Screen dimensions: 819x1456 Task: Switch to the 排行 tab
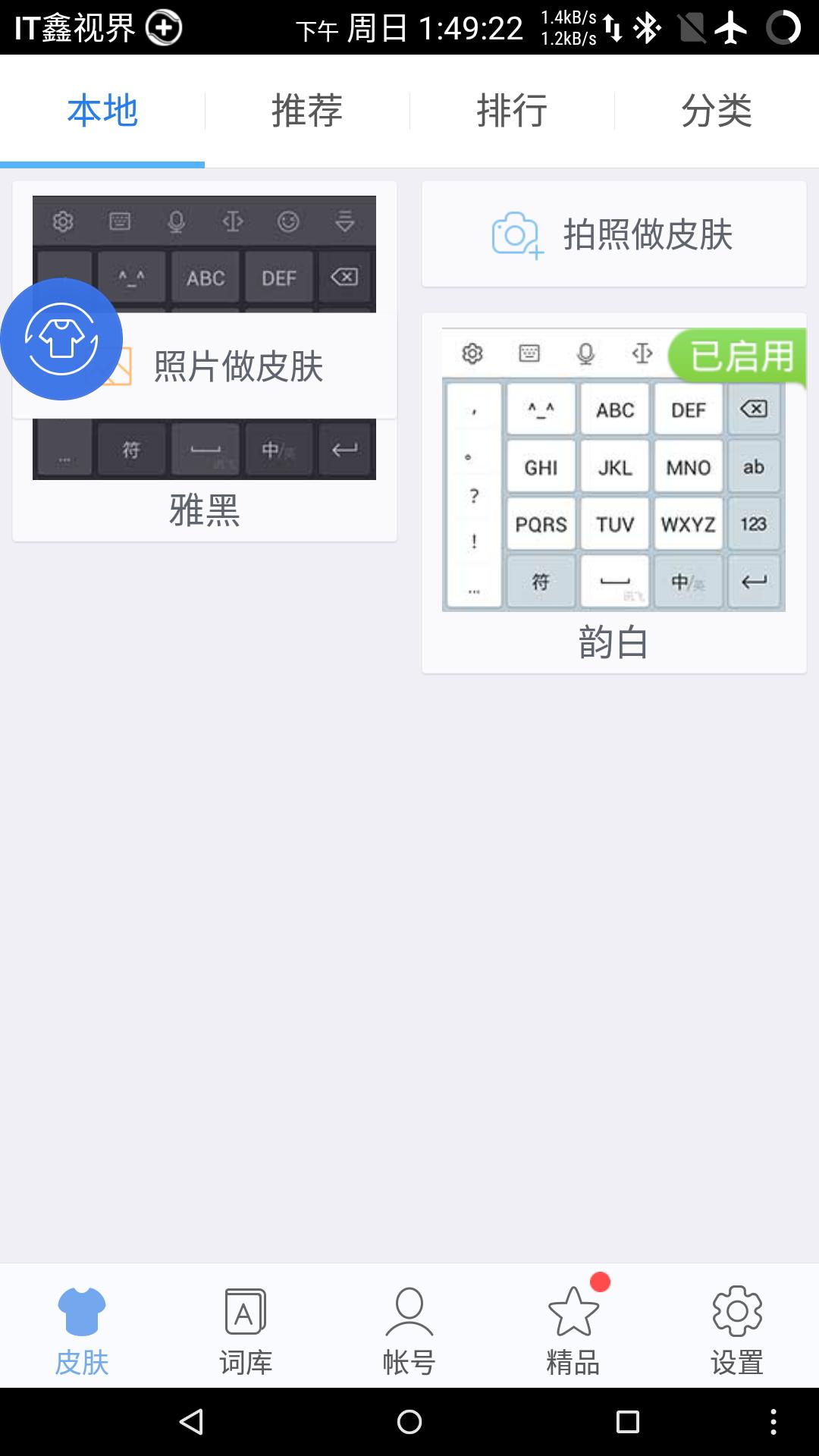point(512,110)
